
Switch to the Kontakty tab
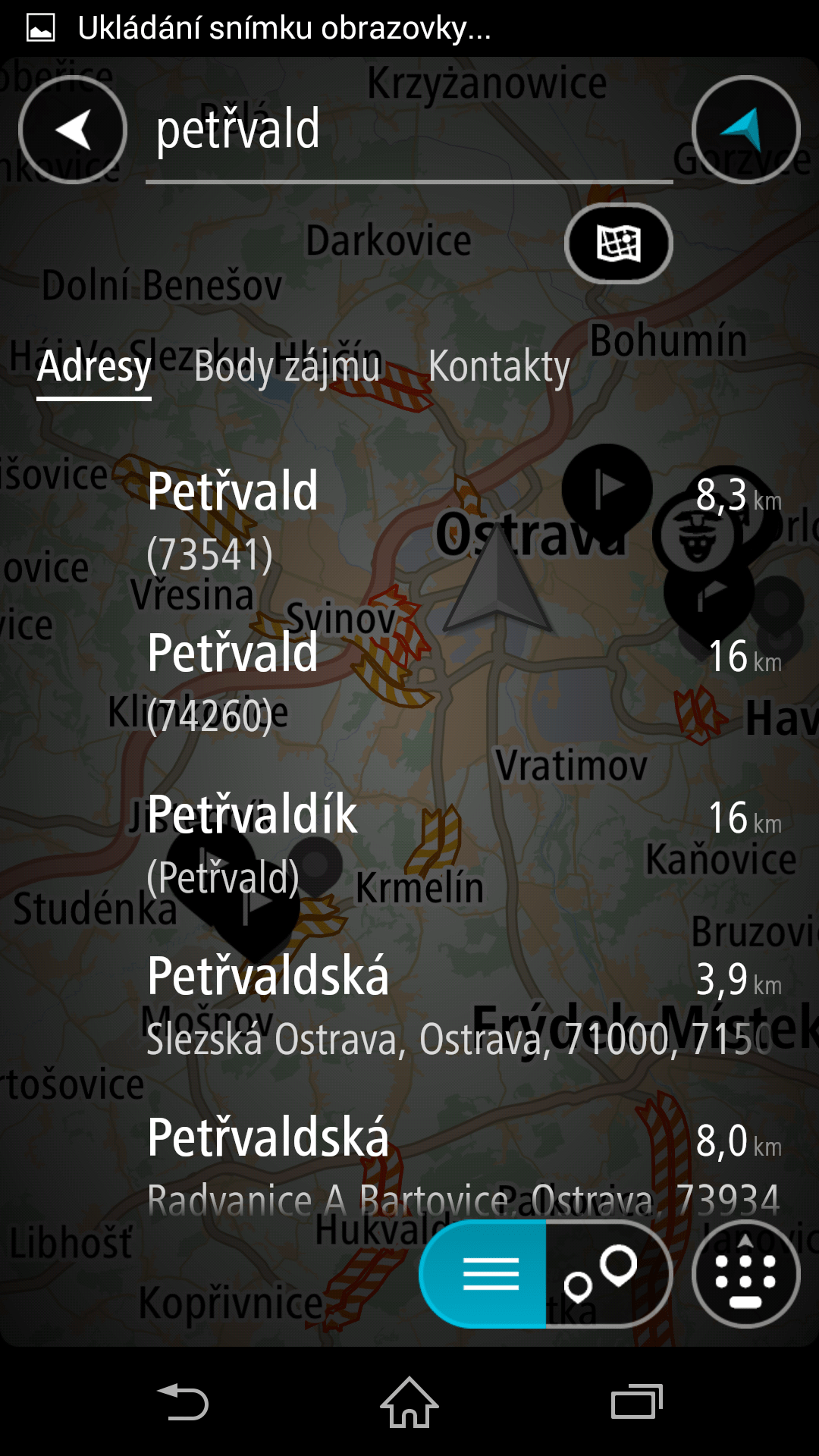(499, 367)
